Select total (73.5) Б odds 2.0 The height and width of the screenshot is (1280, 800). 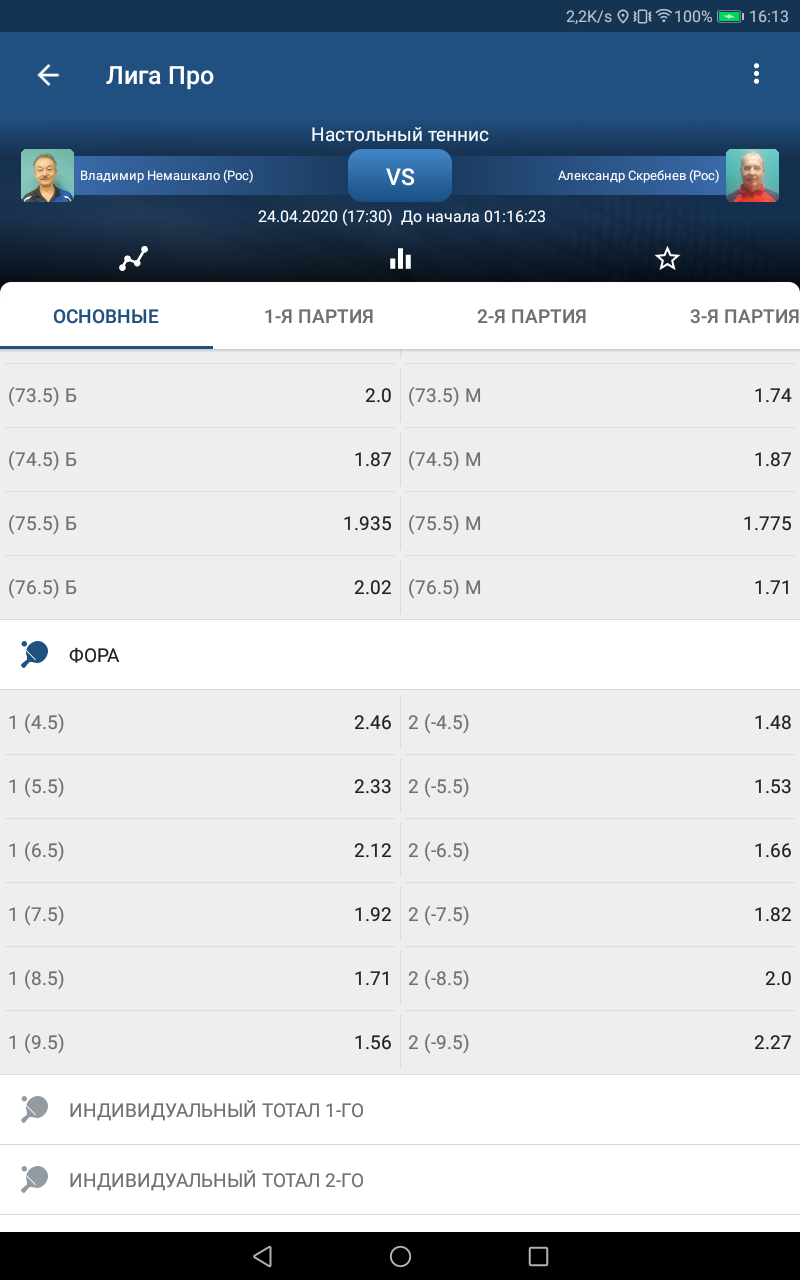200,396
